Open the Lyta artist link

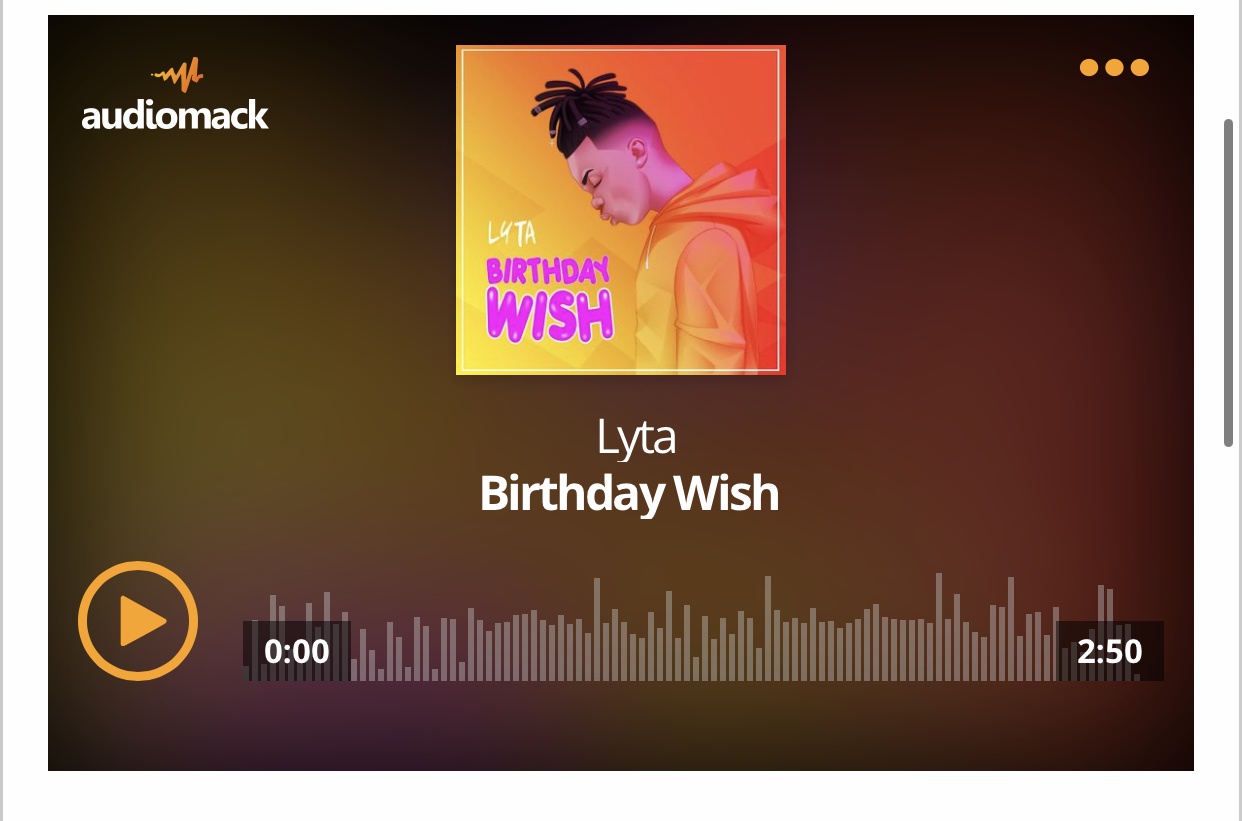tap(635, 437)
